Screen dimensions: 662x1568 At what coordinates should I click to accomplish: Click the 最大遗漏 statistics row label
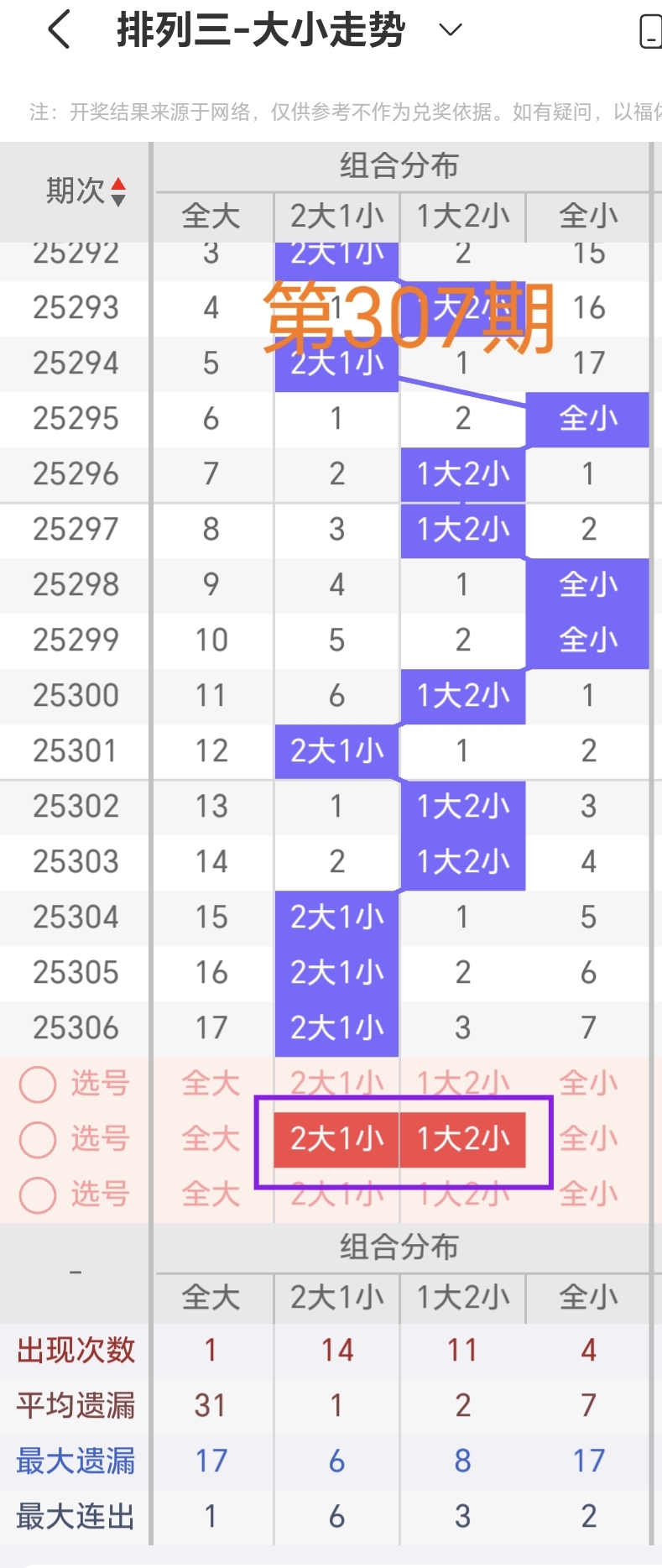(74, 1461)
